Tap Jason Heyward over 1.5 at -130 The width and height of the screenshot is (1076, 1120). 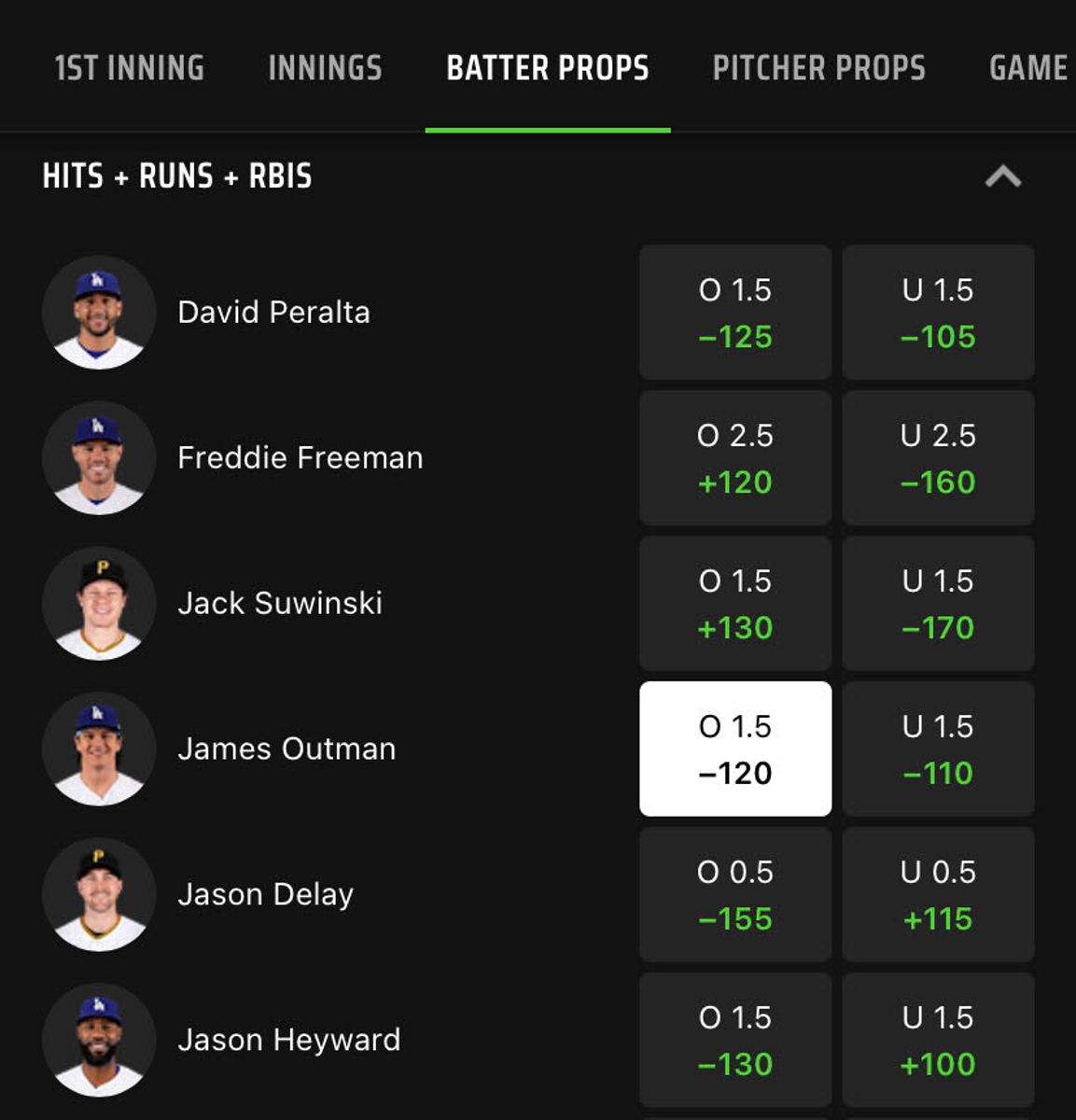point(735,1041)
